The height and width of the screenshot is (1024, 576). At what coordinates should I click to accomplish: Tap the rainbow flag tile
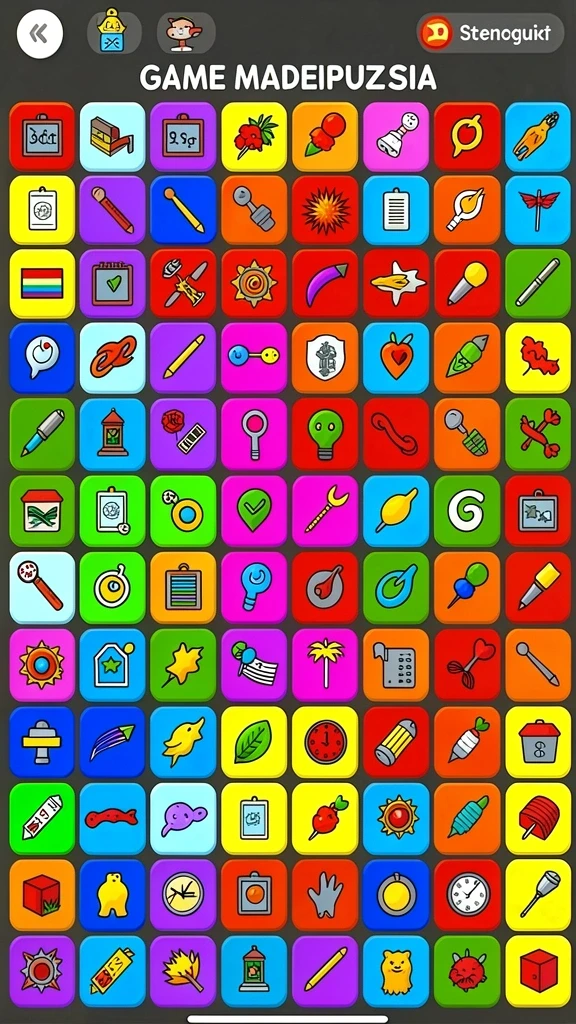point(42,282)
